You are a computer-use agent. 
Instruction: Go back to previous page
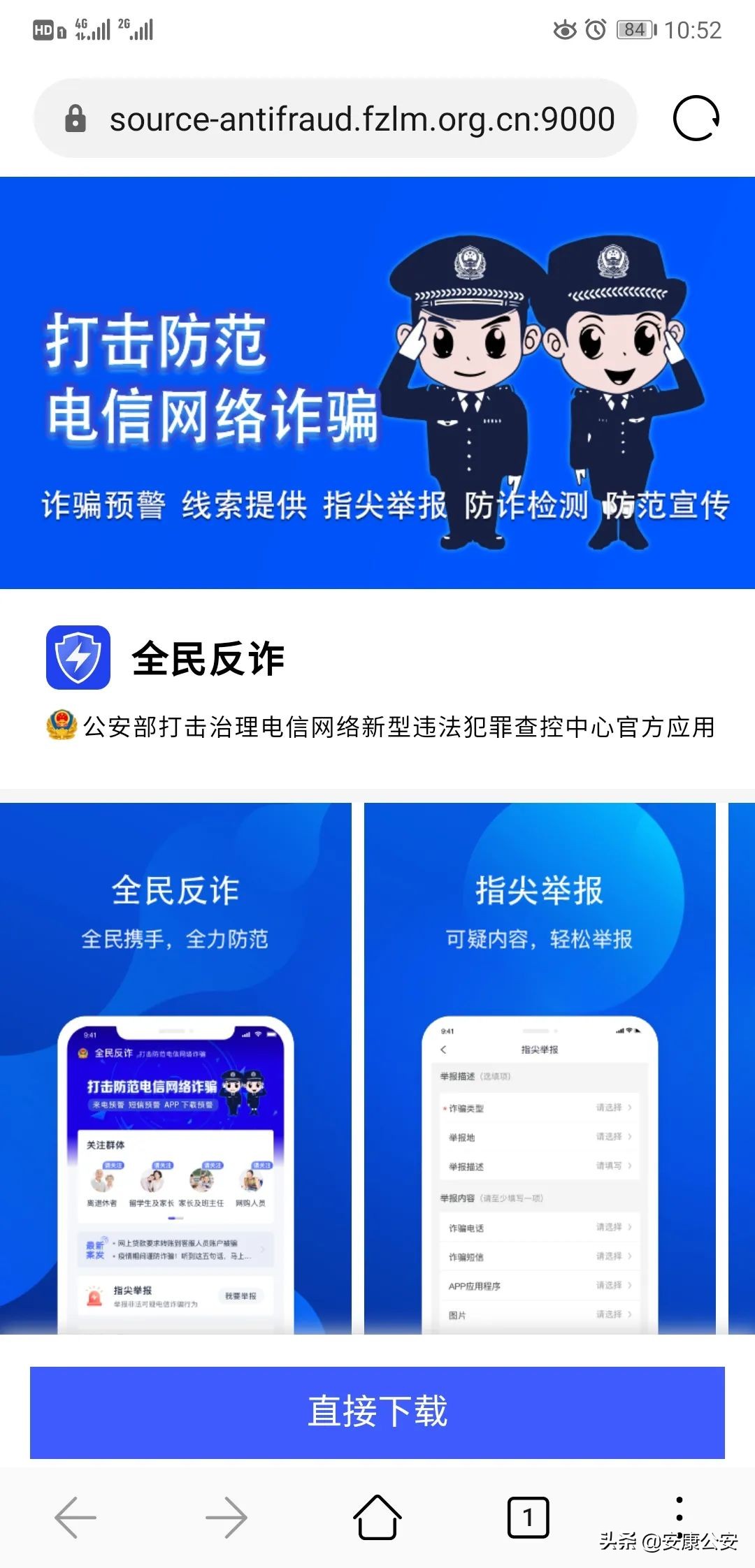coord(75,1517)
